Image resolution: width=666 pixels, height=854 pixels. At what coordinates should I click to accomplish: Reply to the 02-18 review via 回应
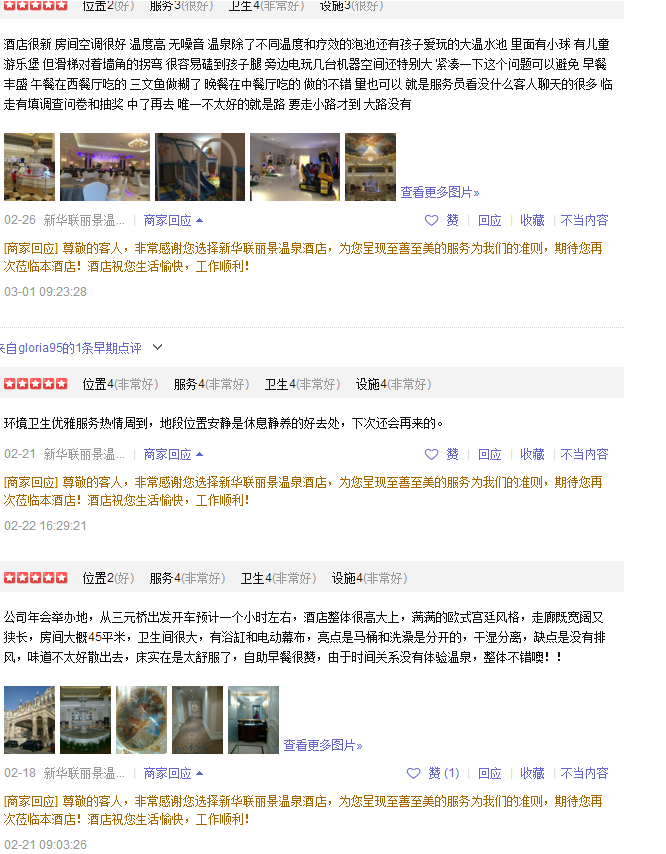coord(489,773)
